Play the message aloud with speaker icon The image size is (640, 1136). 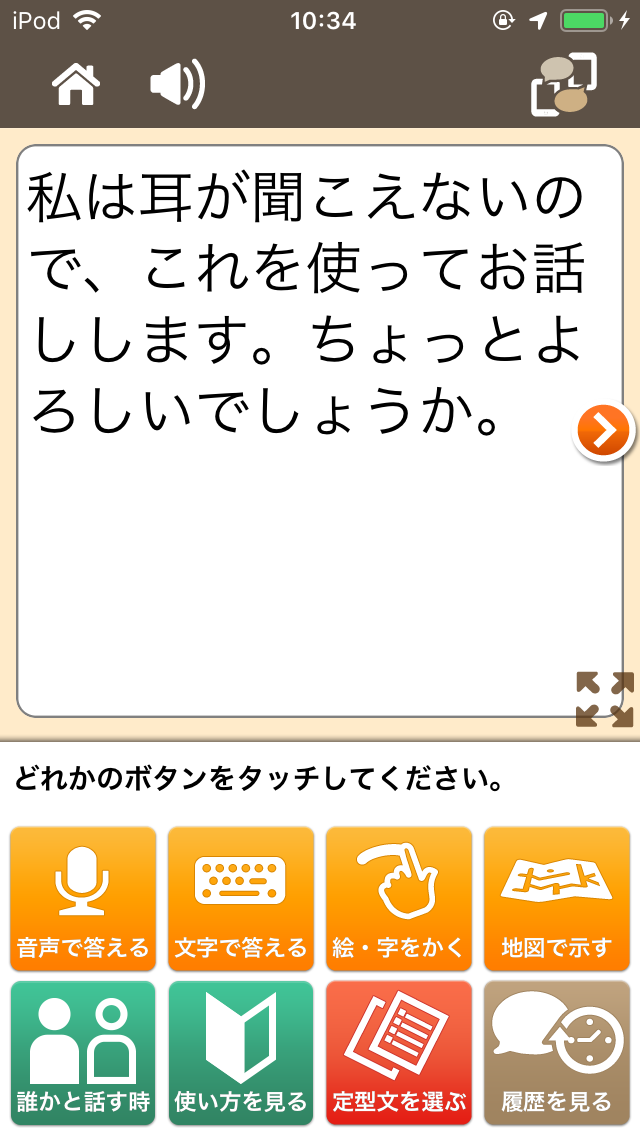(178, 85)
